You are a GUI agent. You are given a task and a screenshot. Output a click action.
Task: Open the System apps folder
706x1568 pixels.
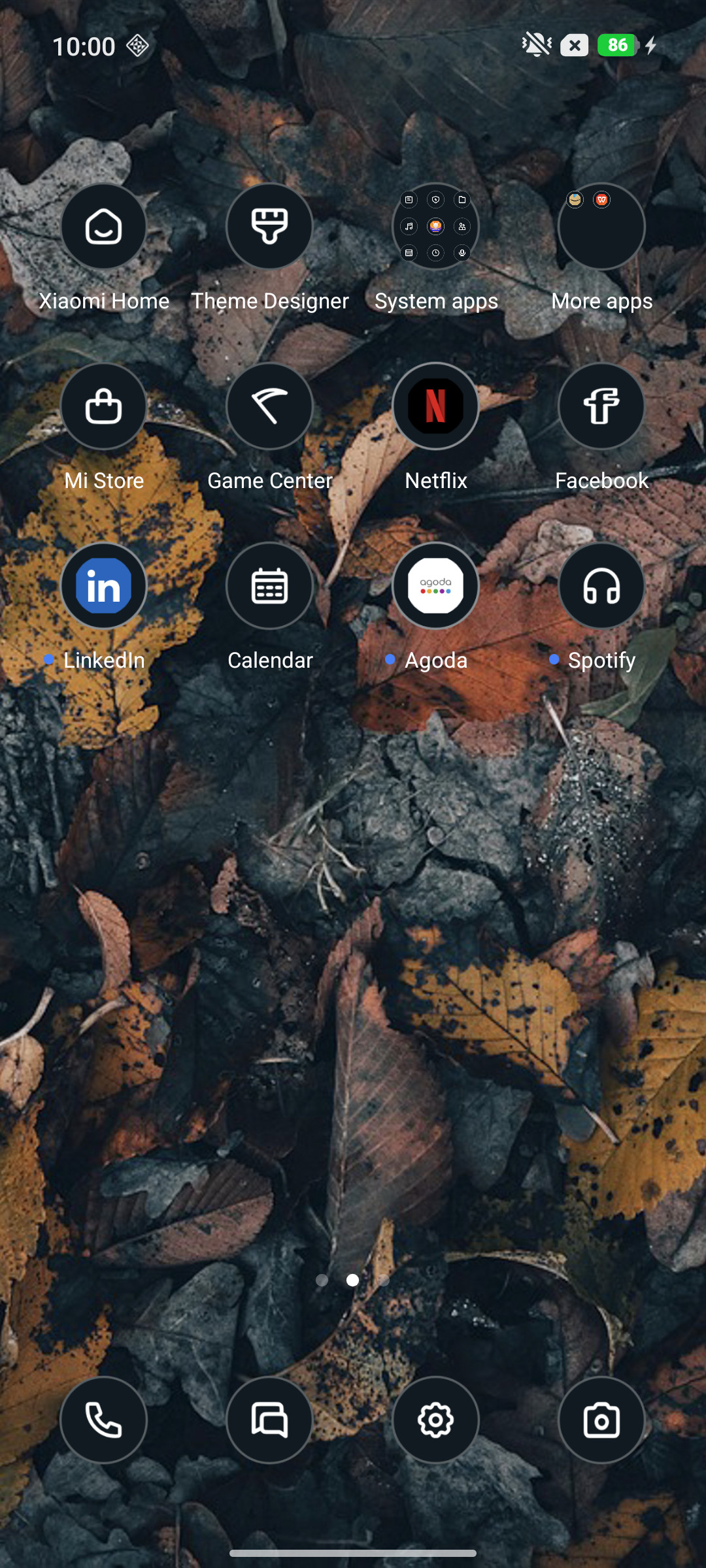435,227
